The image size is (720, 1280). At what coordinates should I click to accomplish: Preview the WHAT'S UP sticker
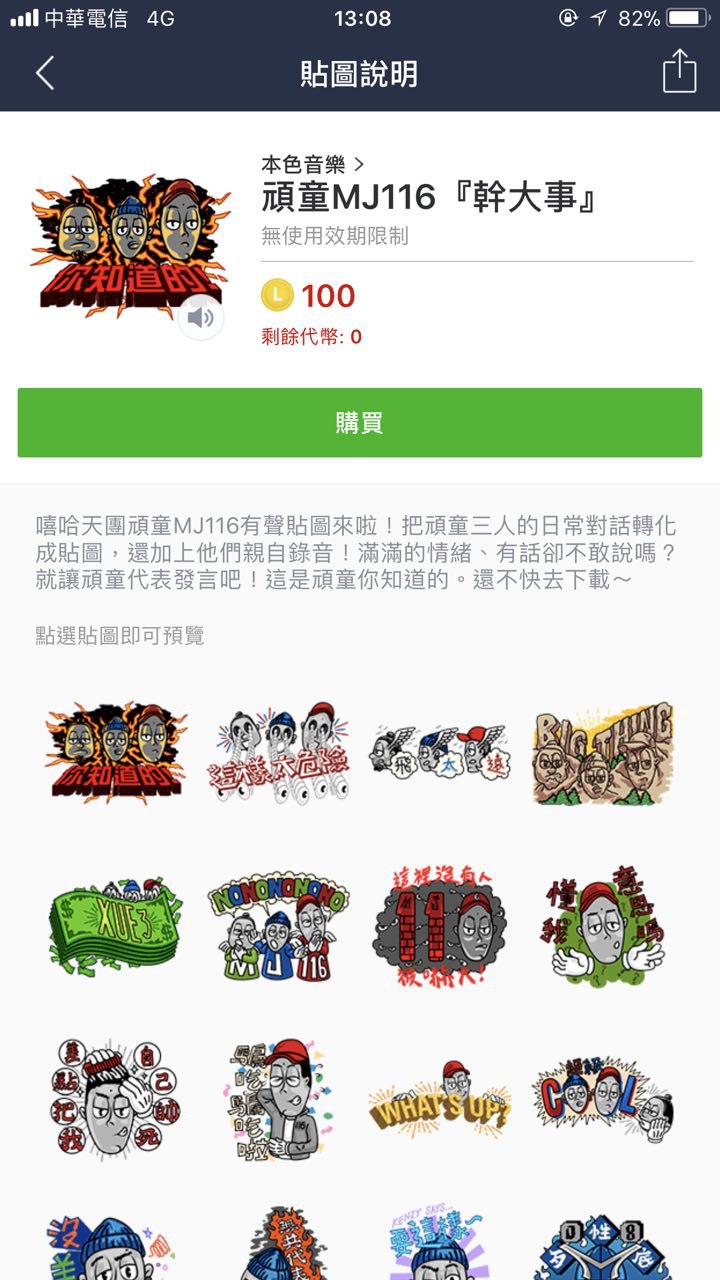click(x=440, y=1098)
